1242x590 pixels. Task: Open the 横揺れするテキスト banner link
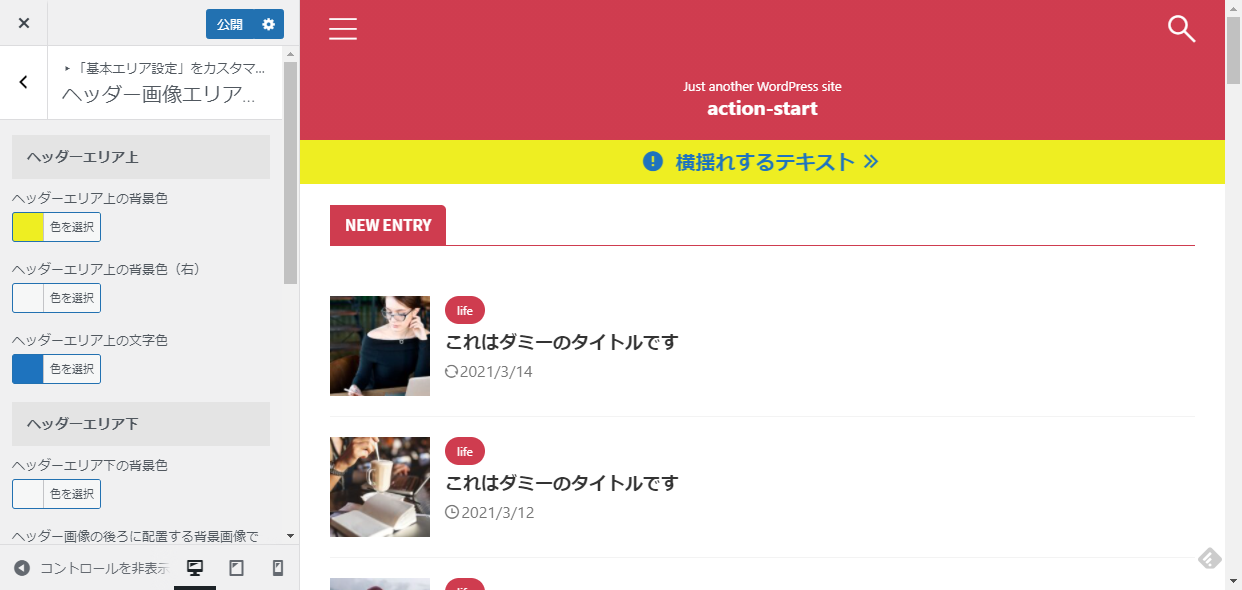762,162
